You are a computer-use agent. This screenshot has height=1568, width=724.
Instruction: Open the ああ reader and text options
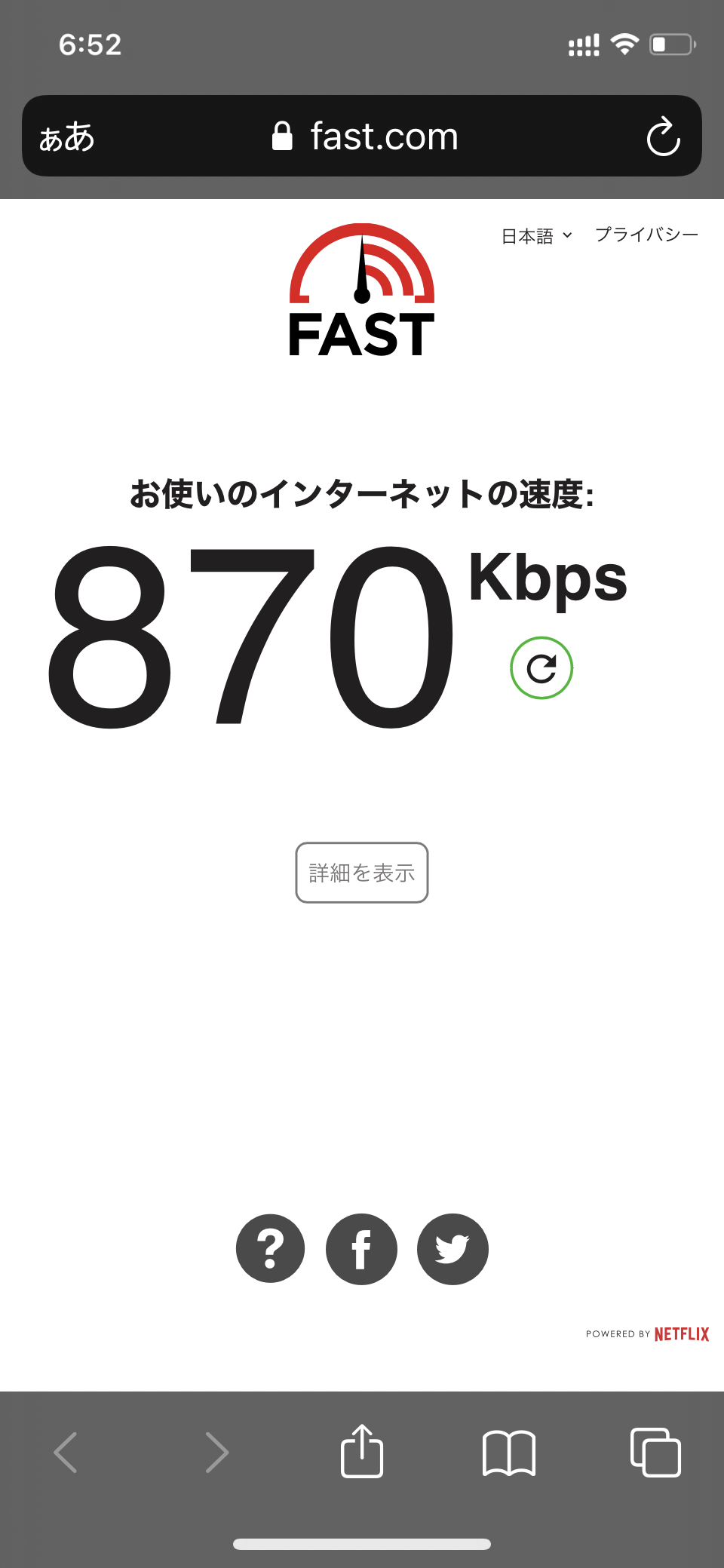coord(67,137)
